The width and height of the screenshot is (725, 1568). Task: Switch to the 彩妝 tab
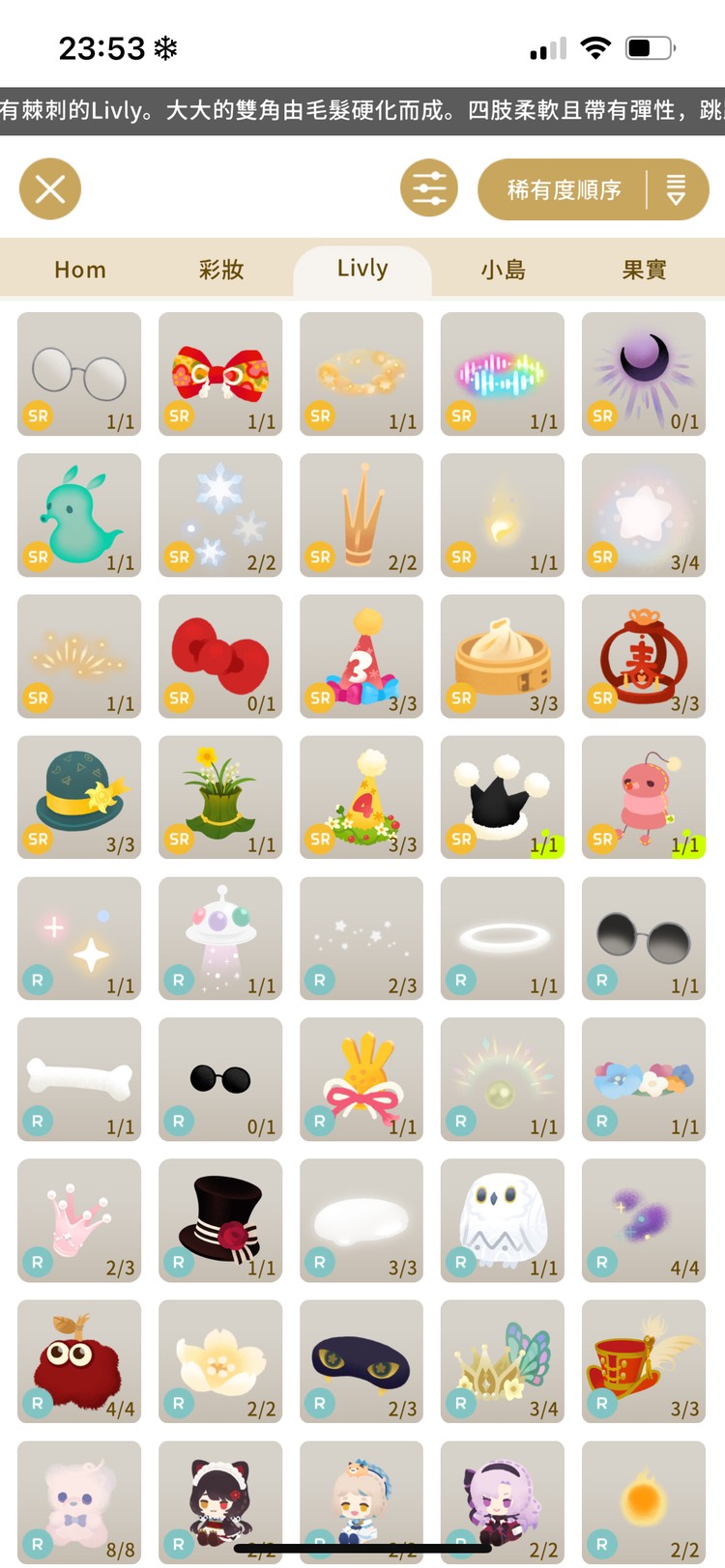(x=221, y=270)
